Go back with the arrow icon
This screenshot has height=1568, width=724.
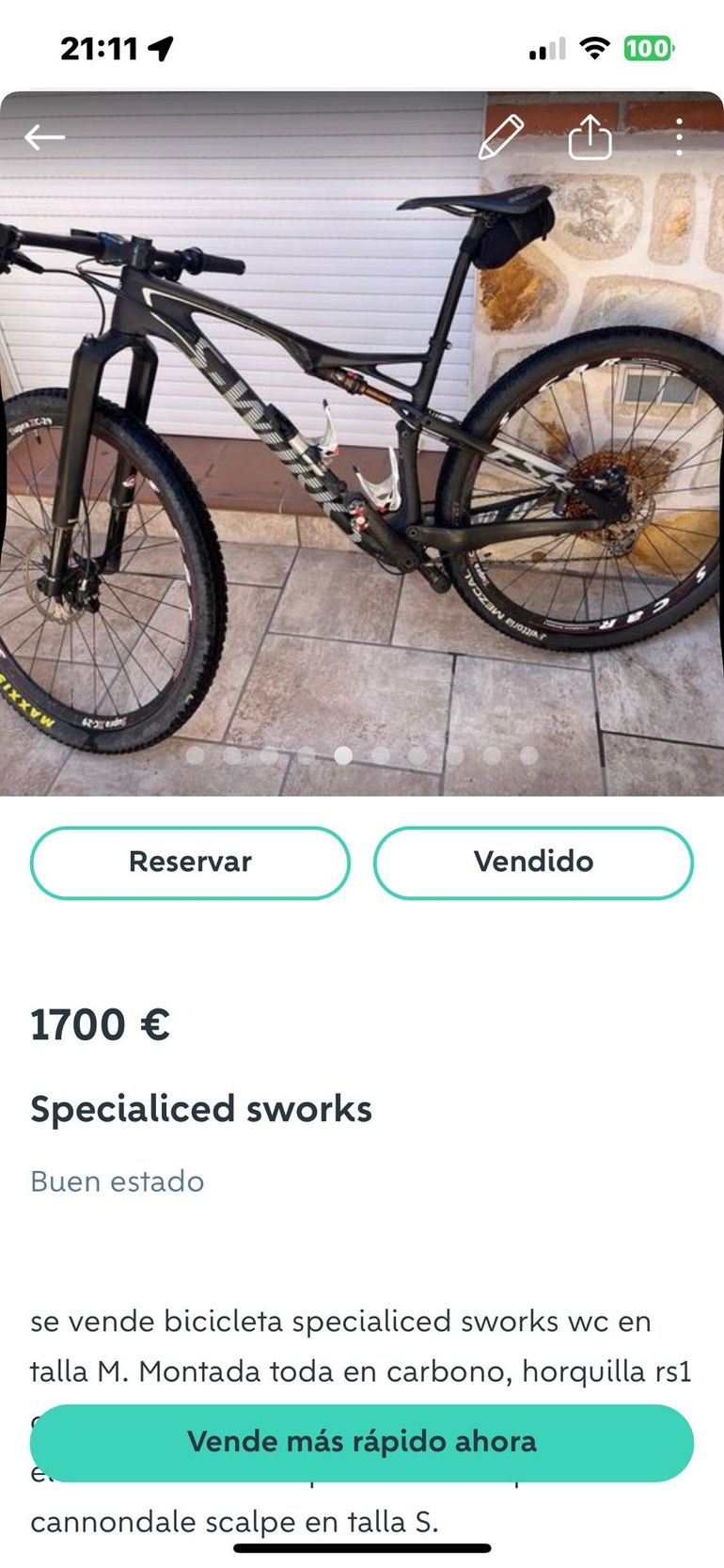[x=44, y=137]
